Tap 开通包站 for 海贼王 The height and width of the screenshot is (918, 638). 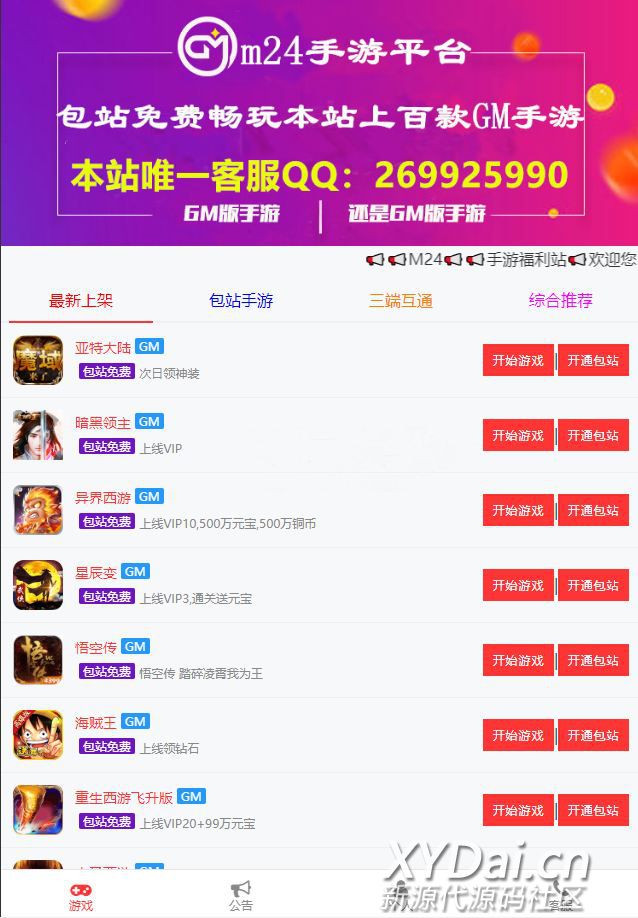pyautogui.click(x=593, y=736)
